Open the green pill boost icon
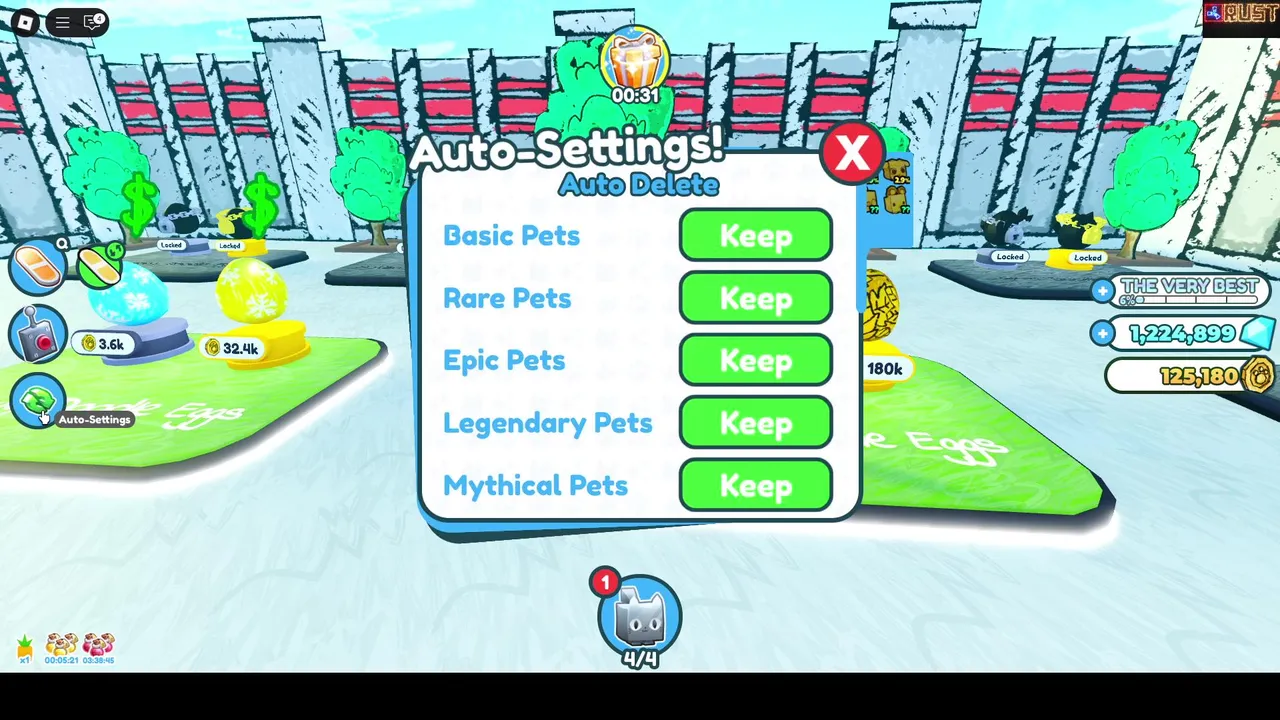The height and width of the screenshot is (720, 1280). pos(99,267)
